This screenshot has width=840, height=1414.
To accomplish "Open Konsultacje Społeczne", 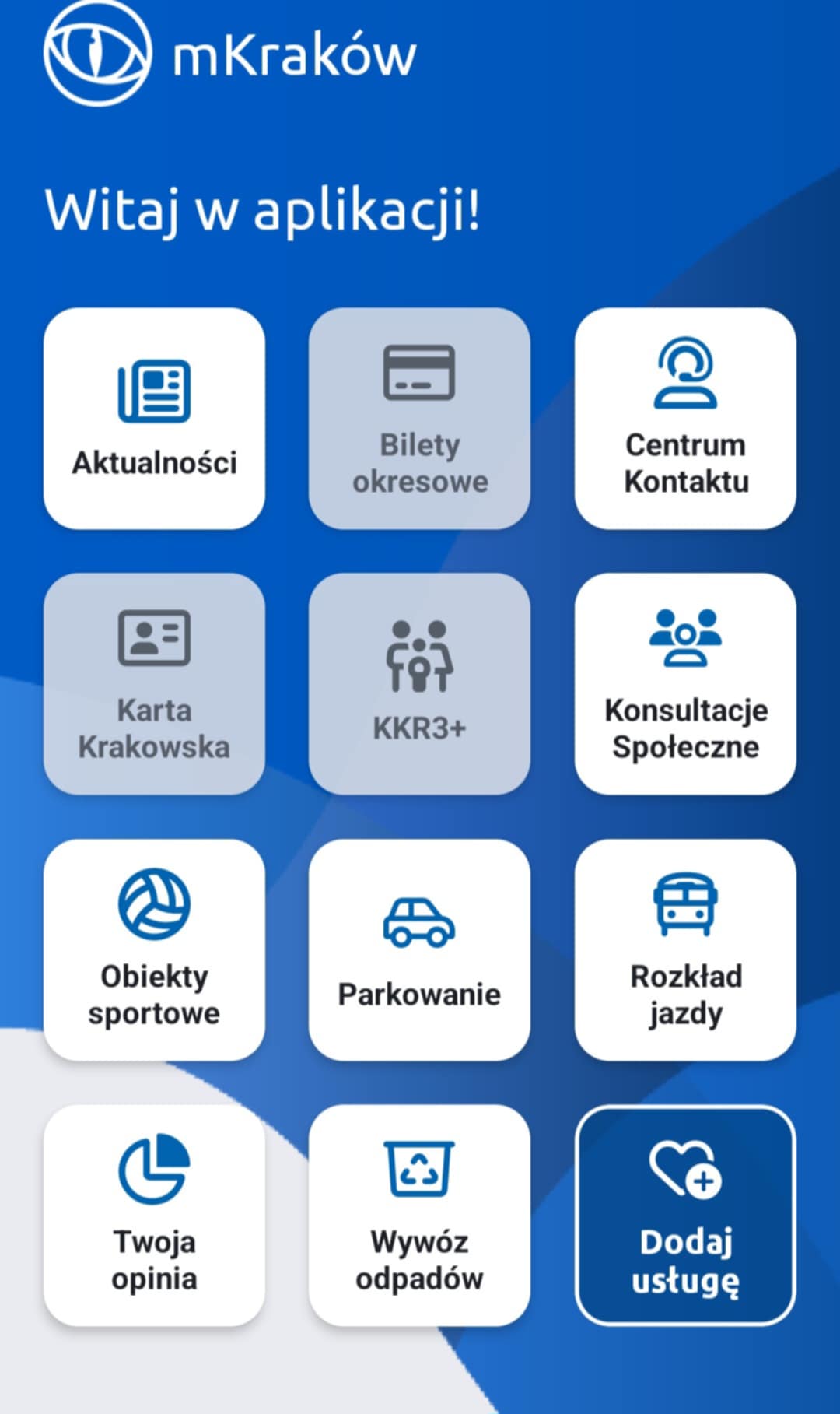I will (x=685, y=684).
